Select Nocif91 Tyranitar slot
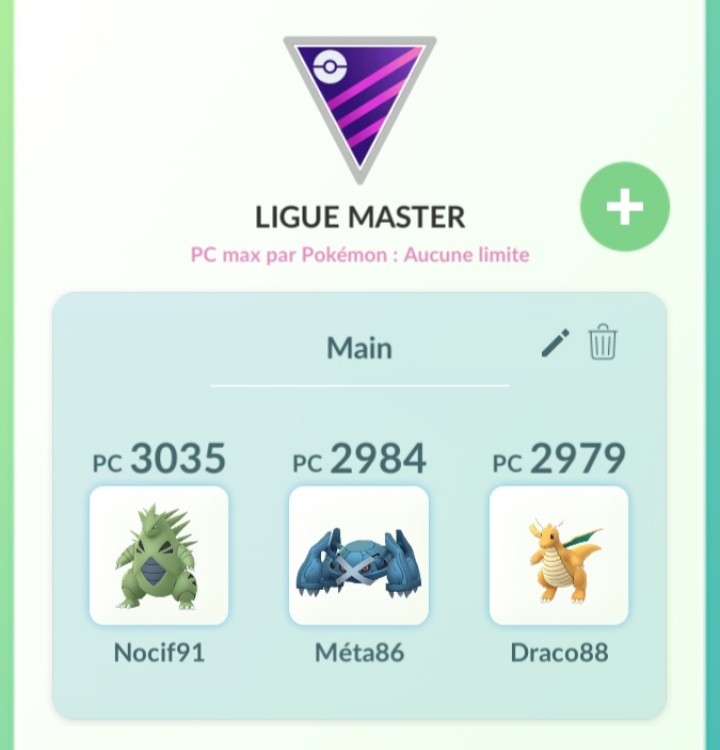Image resolution: width=720 pixels, height=750 pixels. [159, 555]
